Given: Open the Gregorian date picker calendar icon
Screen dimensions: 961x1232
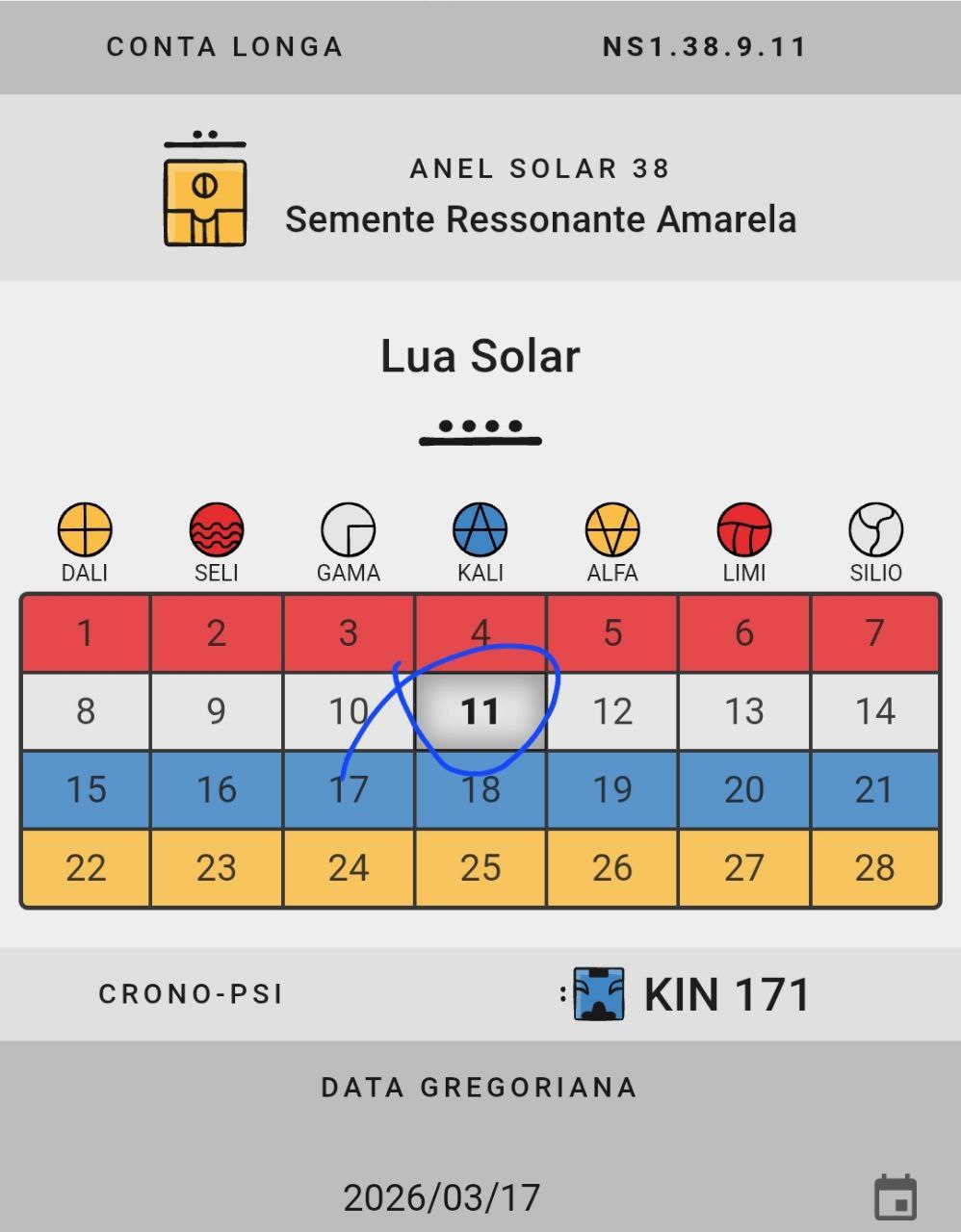Looking at the screenshot, I should coord(895,1197).
